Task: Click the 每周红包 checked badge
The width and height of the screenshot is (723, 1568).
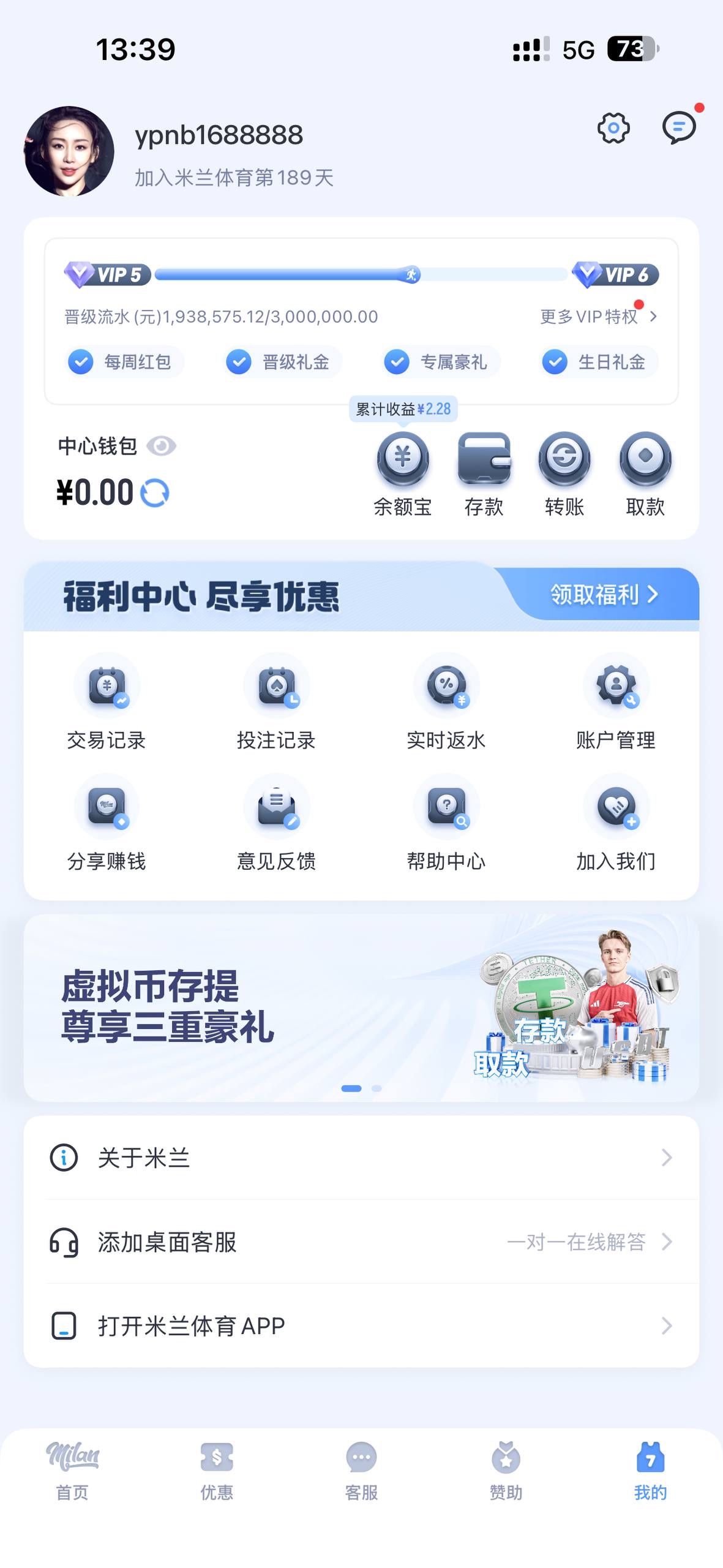Action: point(122,361)
